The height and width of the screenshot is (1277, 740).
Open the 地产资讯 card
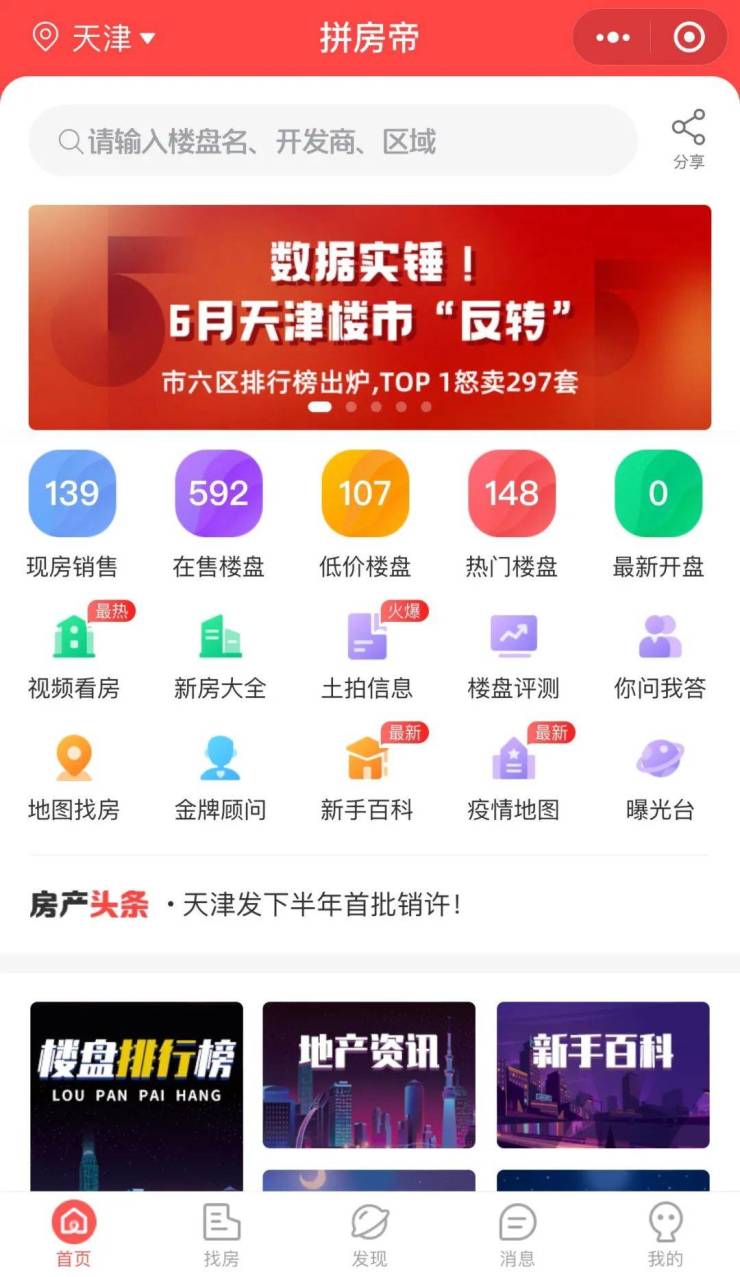point(369,1075)
